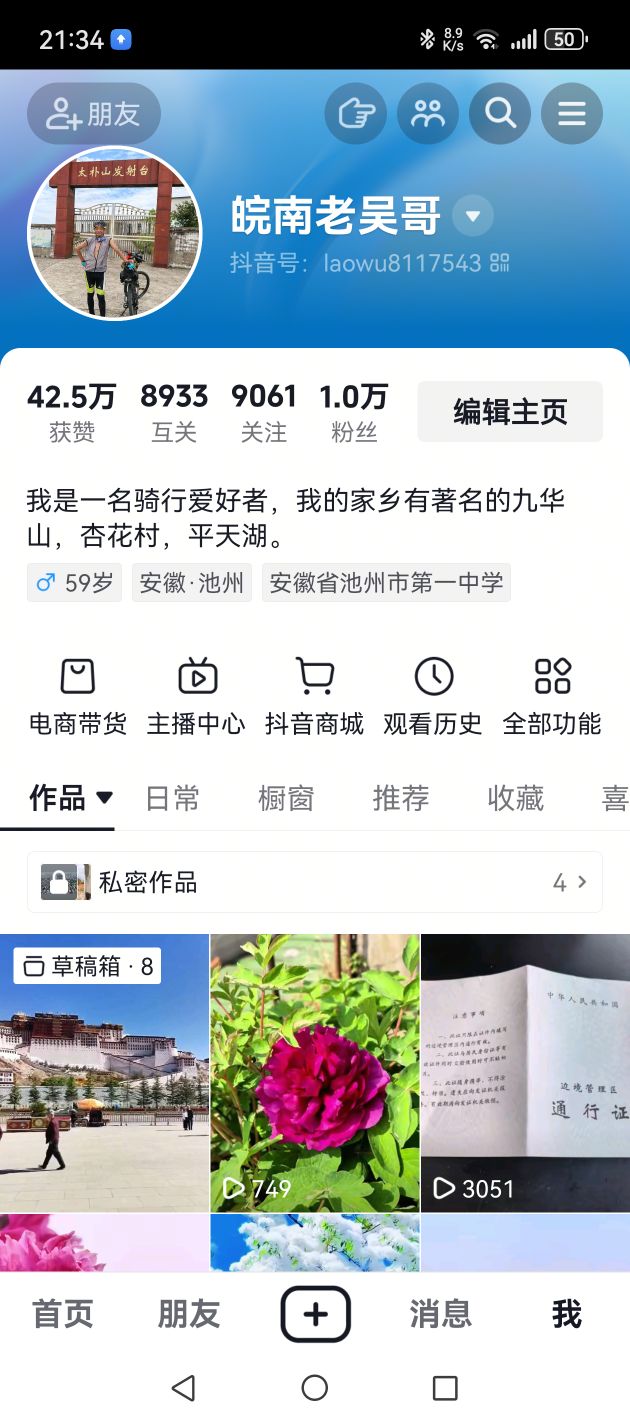Switch to 首页 in bottom navigation
The image size is (630, 1422).
63,1314
